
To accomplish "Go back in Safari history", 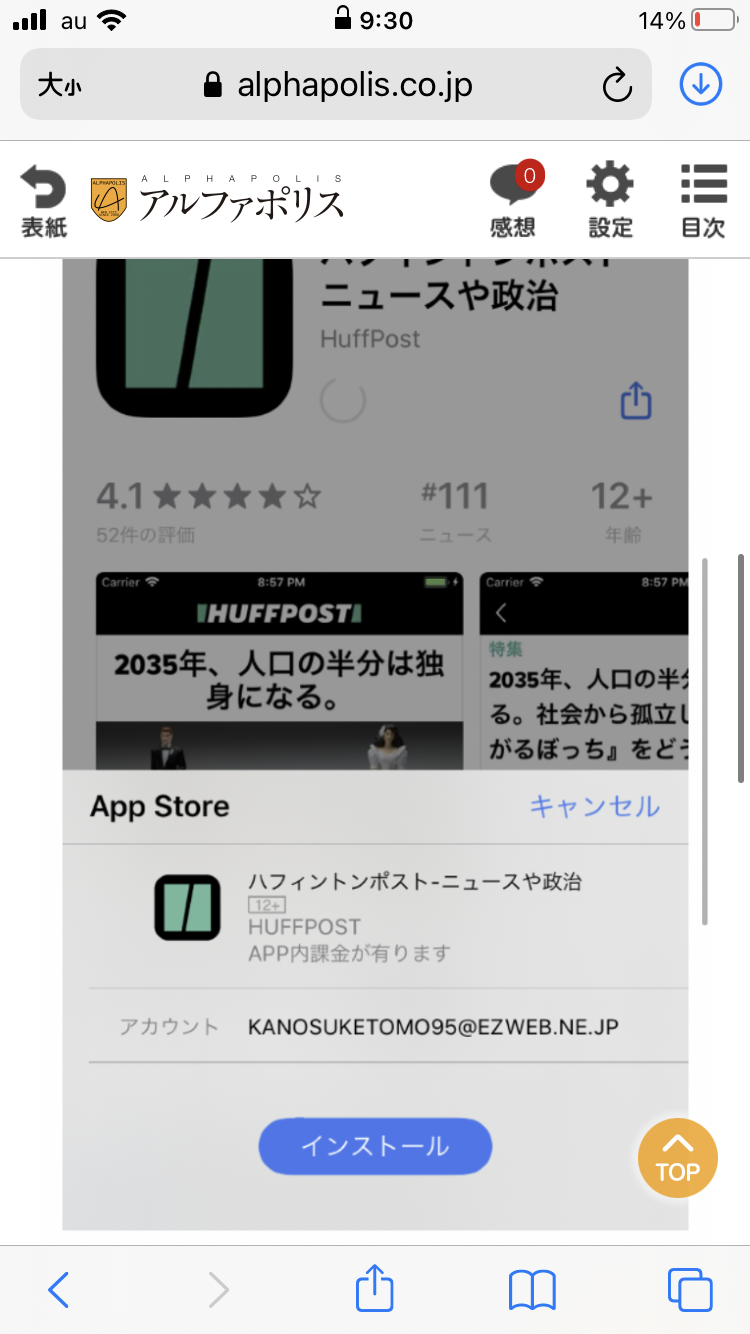I will [x=58, y=1290].
